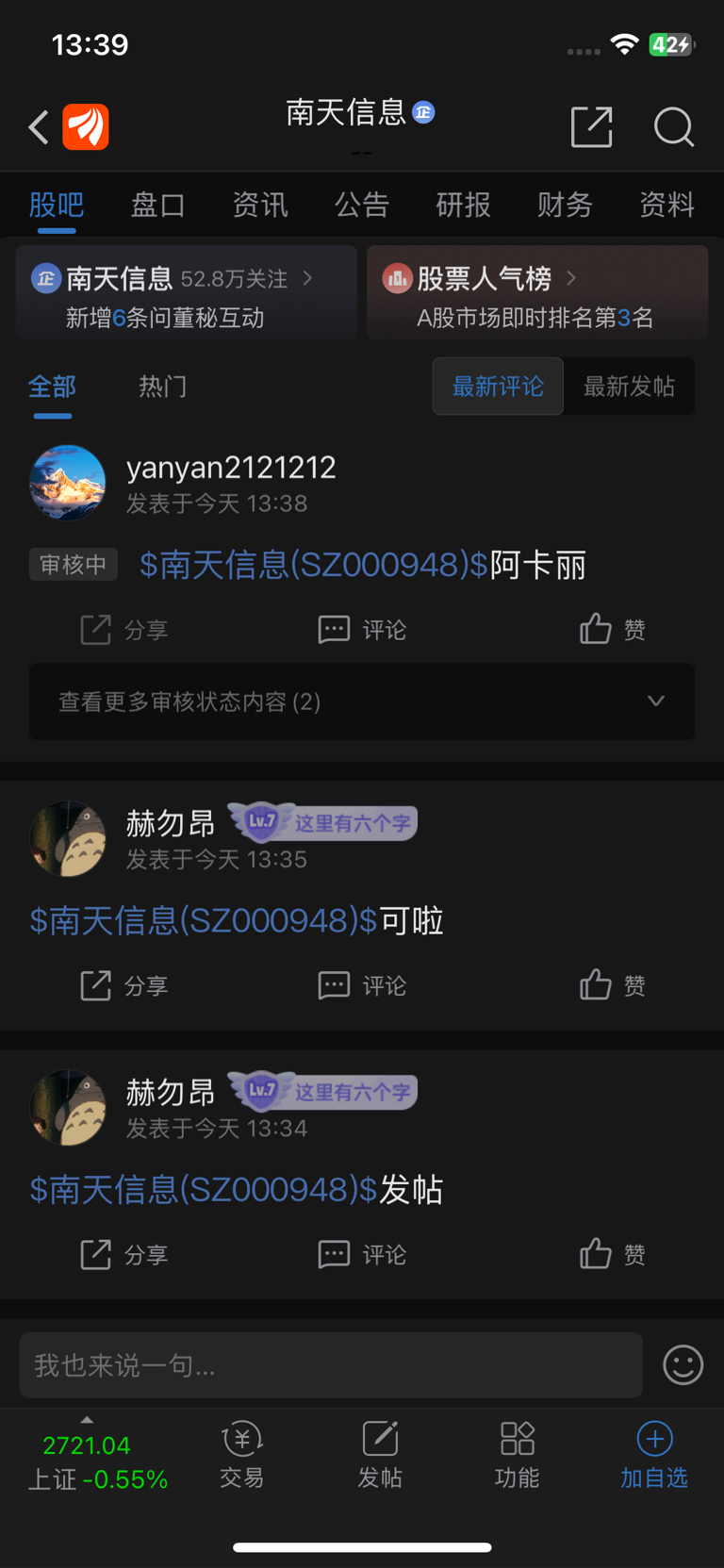Open the emoji picker smiley
Viewport: 724px width, 1568px height.
coord(683,1365)
